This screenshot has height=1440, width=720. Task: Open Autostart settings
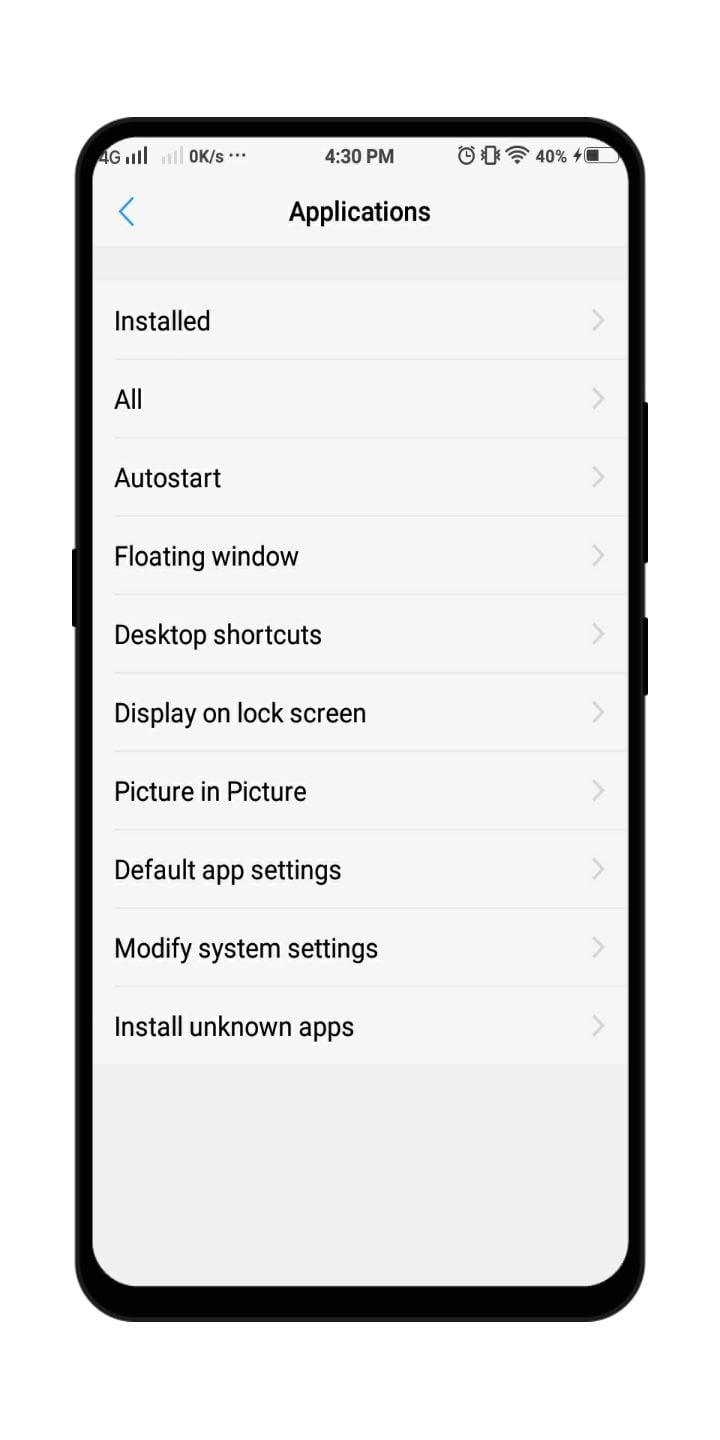point(360,477)
